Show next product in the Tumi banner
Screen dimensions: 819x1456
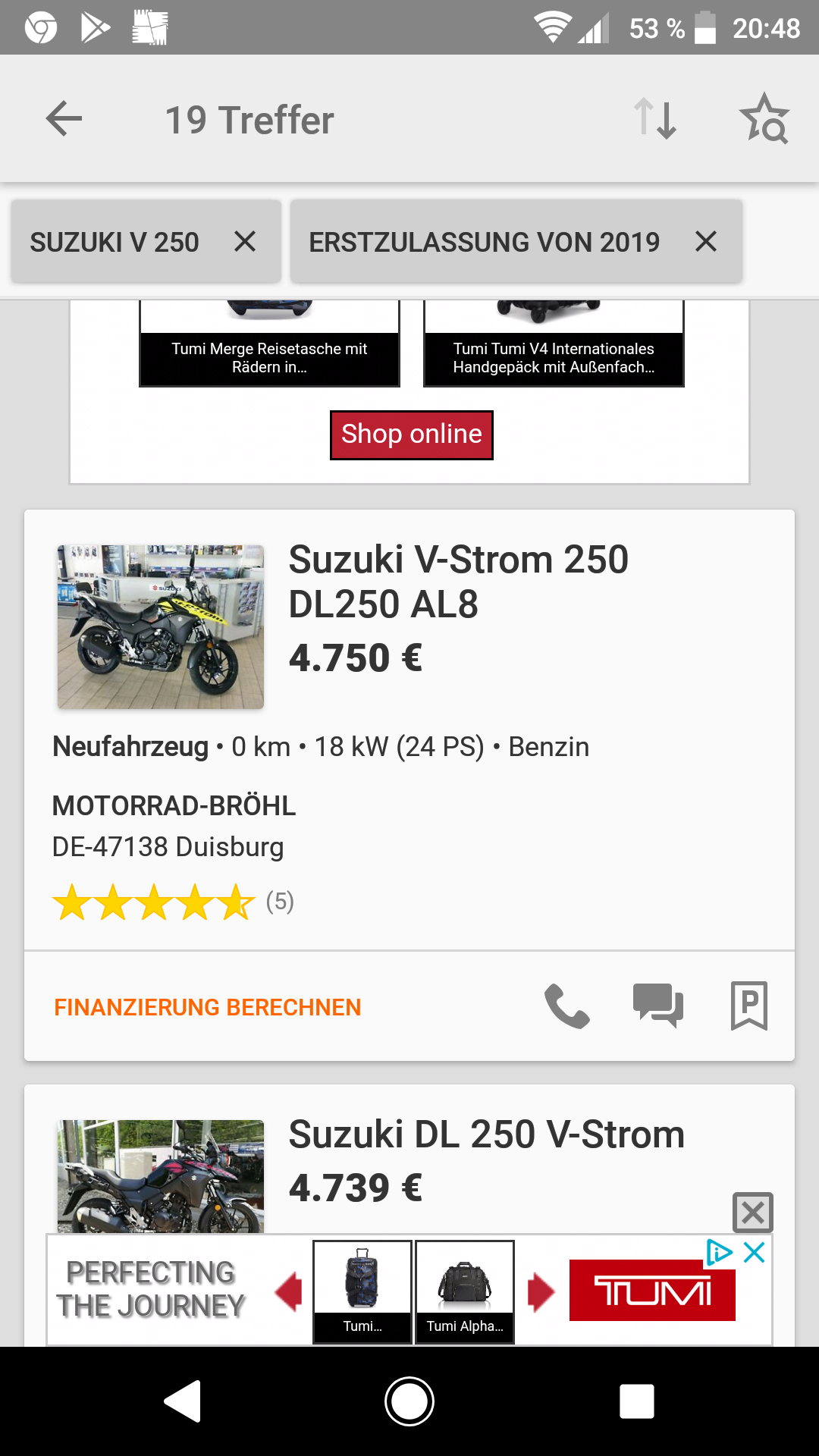click(x=541, y=1292)
